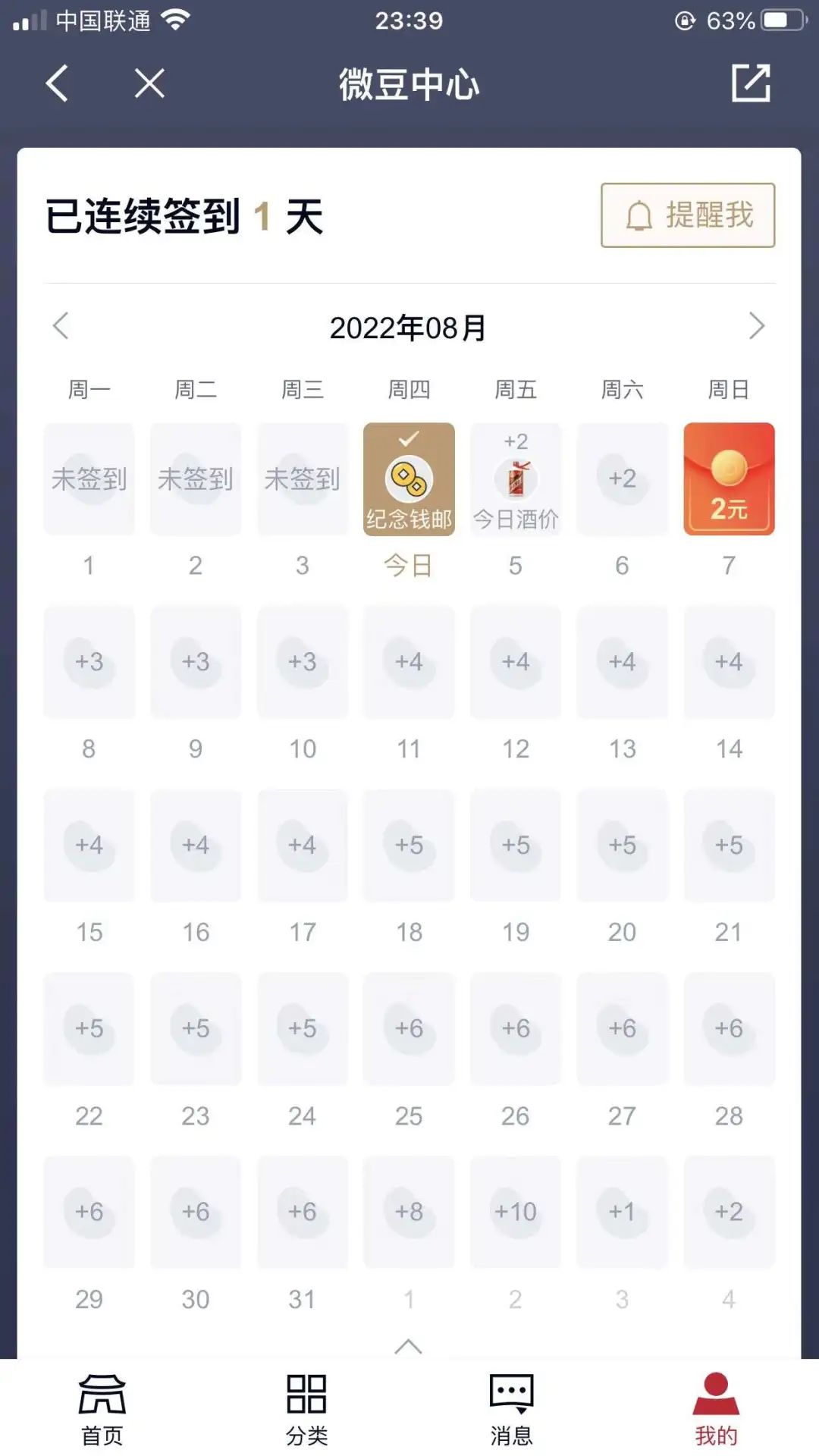Go back from 微豆中心 page
This screenshot has width=819, height=1456.
point(58,83)
